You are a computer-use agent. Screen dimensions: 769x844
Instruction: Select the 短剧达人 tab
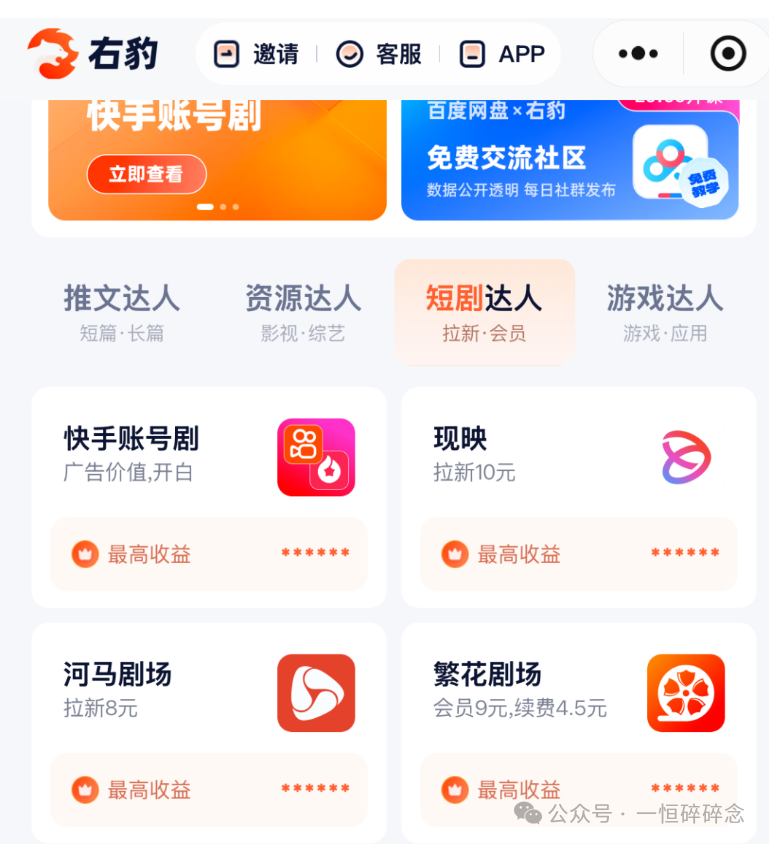484,312
